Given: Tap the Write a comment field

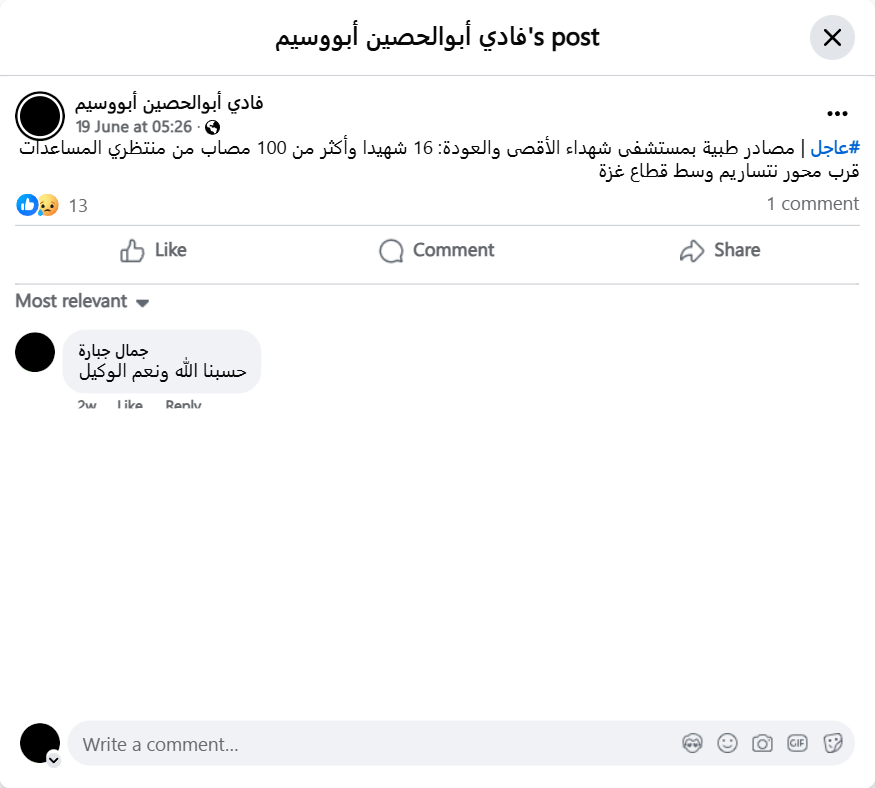Looking at the screenshot, I should tap(370, 744).
